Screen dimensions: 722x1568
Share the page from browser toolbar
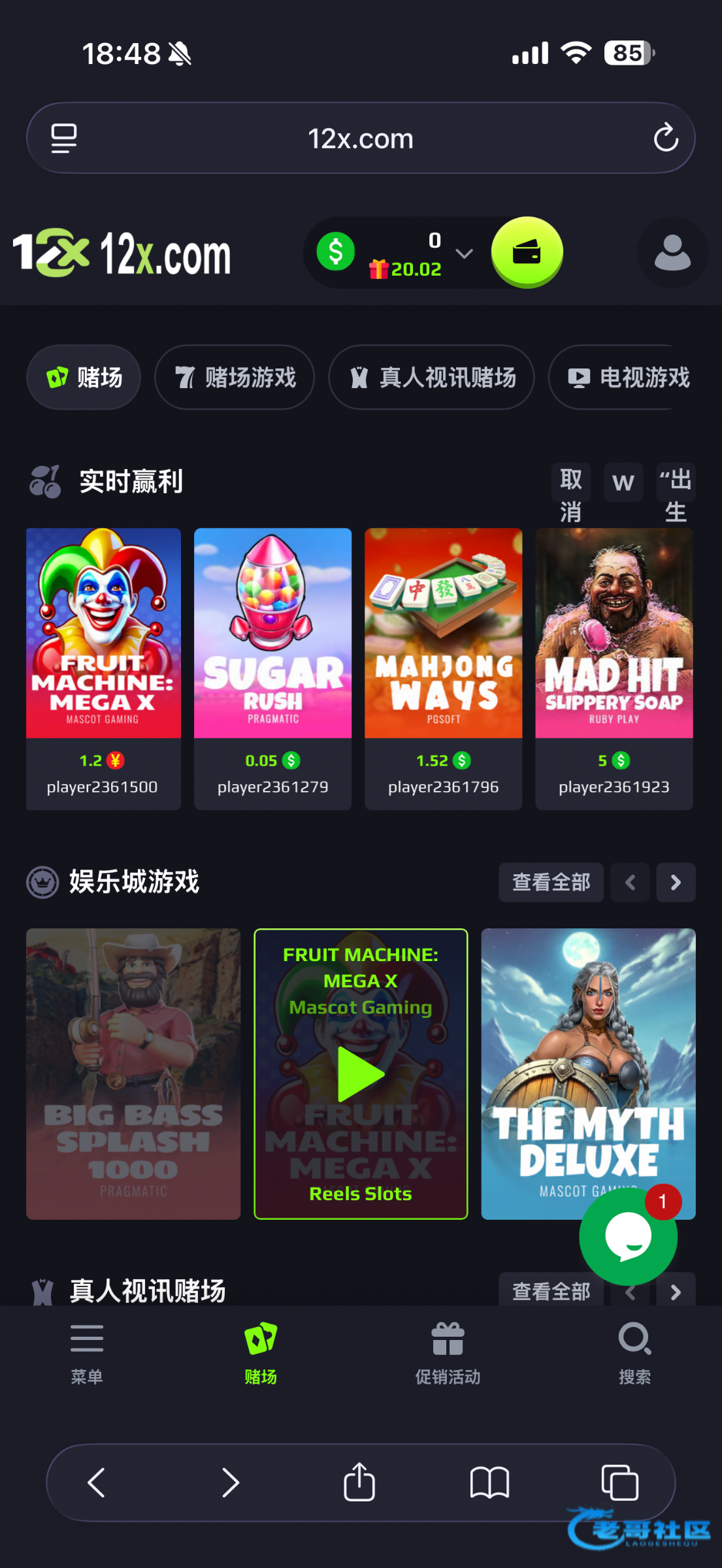tap(359, 1482)
